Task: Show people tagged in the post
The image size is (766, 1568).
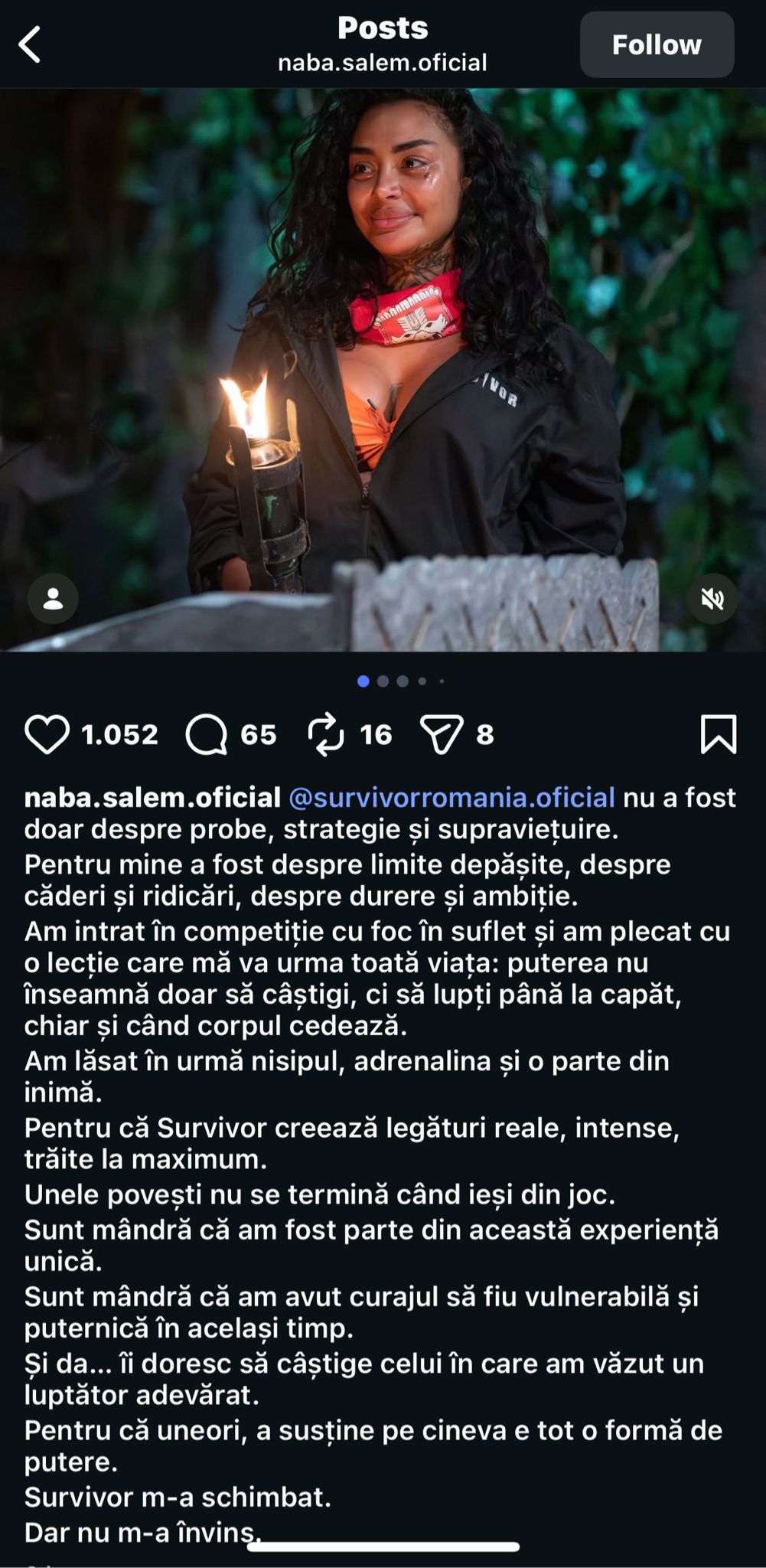Action: click(53, 599)
